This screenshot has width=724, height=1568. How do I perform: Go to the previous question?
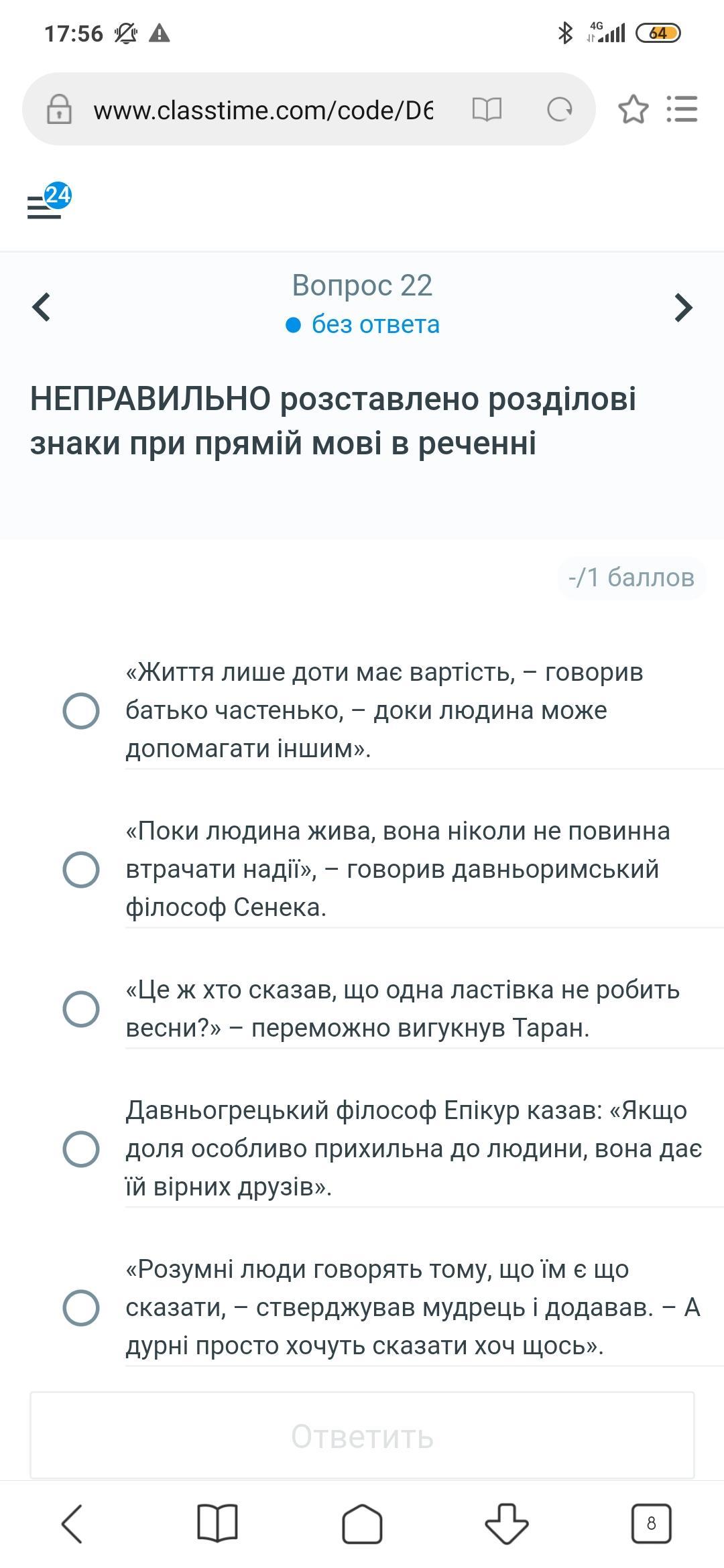point(42,307)
